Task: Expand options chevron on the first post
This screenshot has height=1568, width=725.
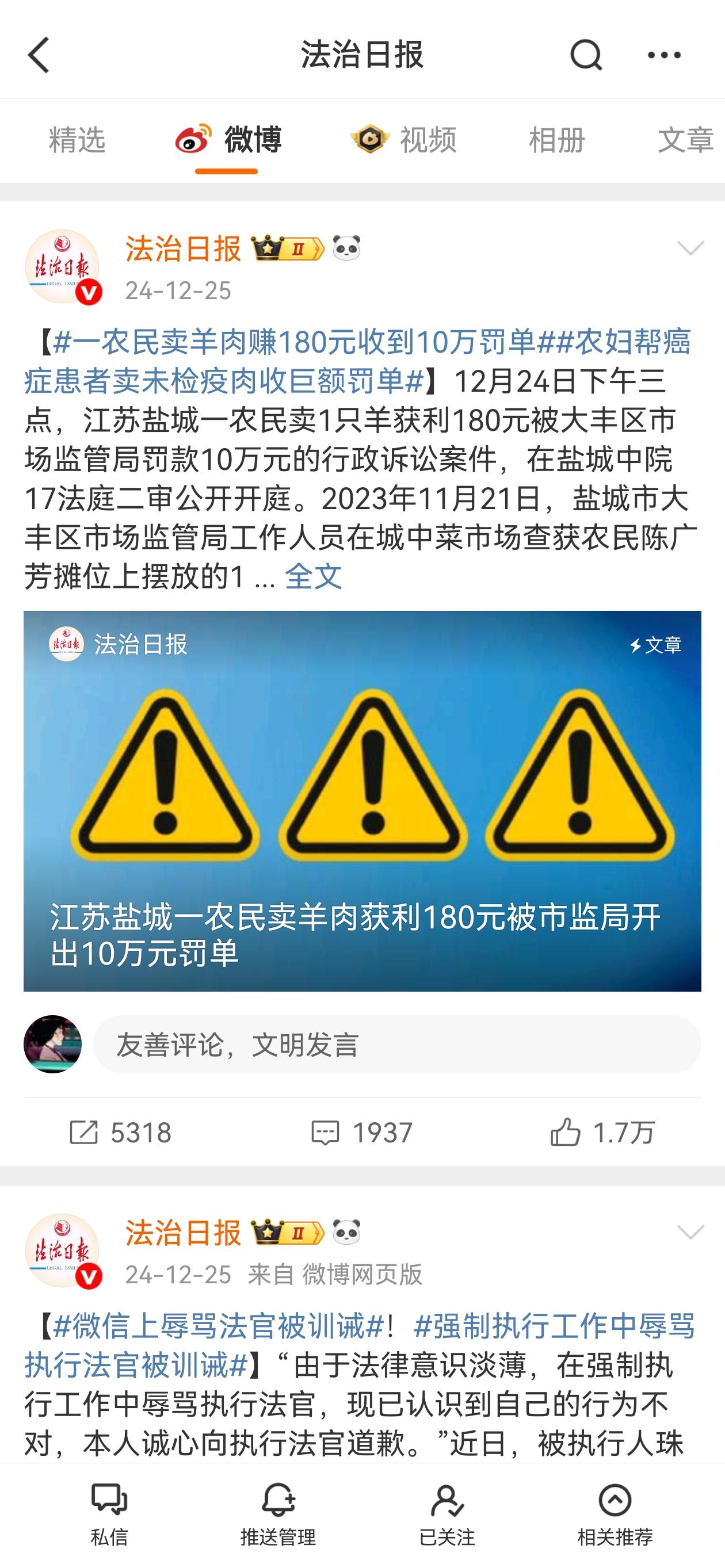Action: pos(690,248)
